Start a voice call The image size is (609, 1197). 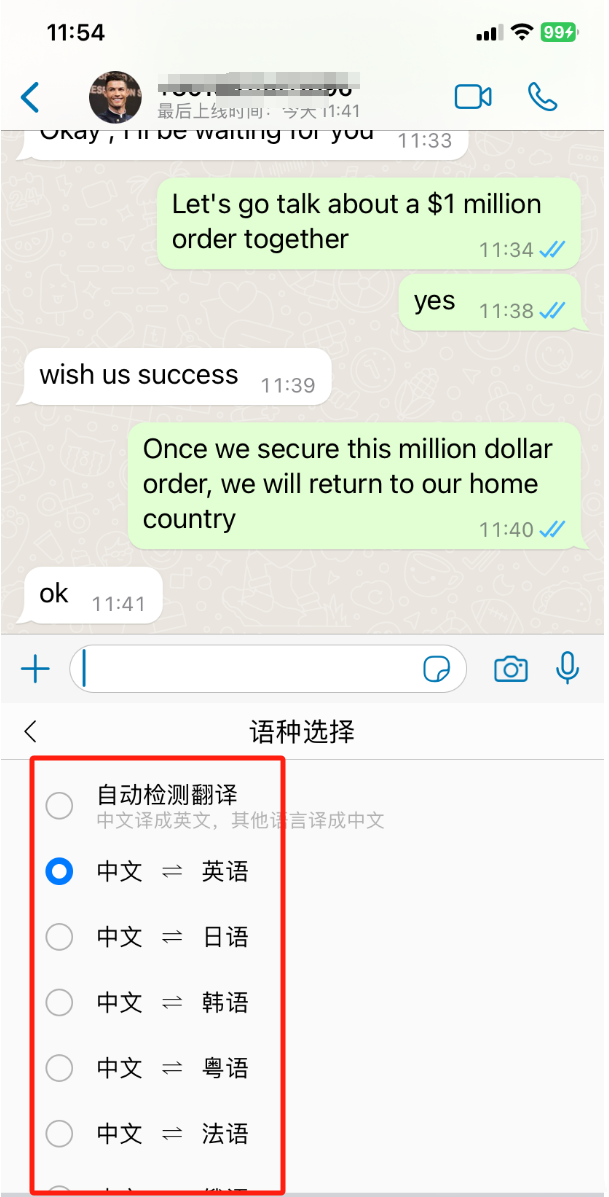[542, 97]
